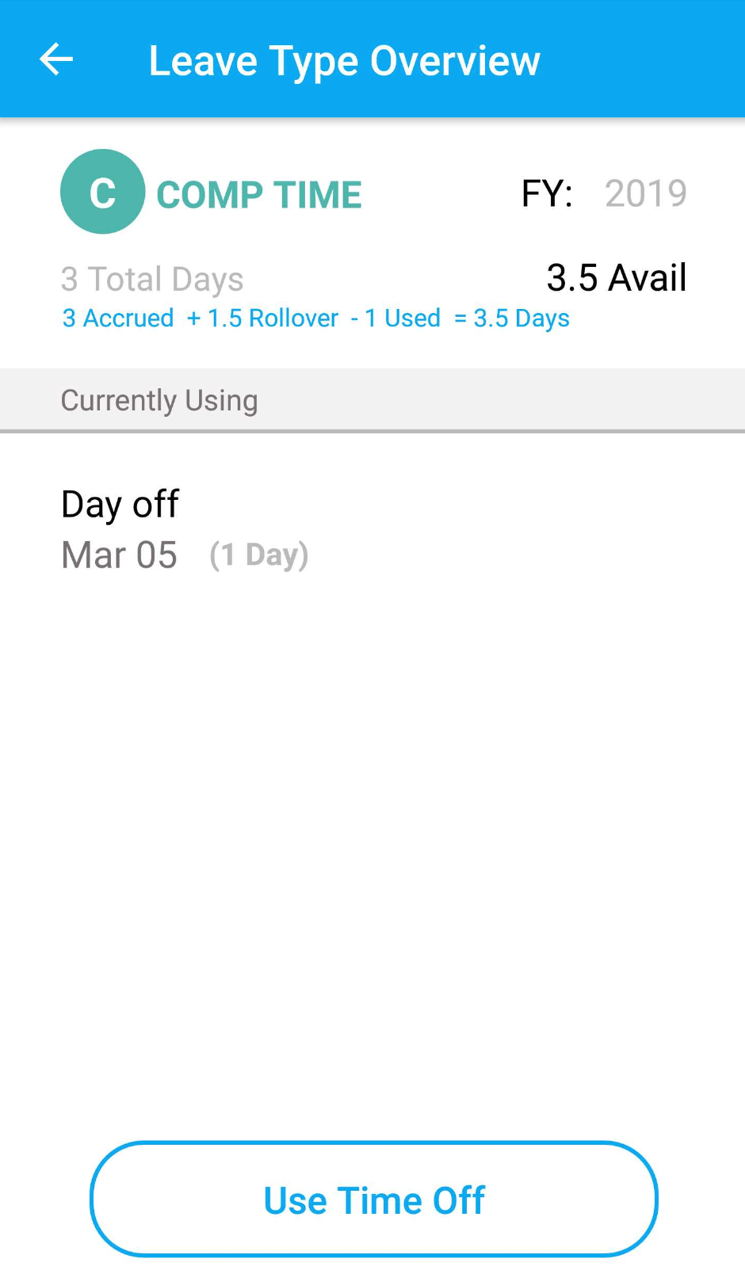Select the 3.5 Avail balance
Image resolution: width=745 pixels, height=1274 pixels.
pos(616,277)
